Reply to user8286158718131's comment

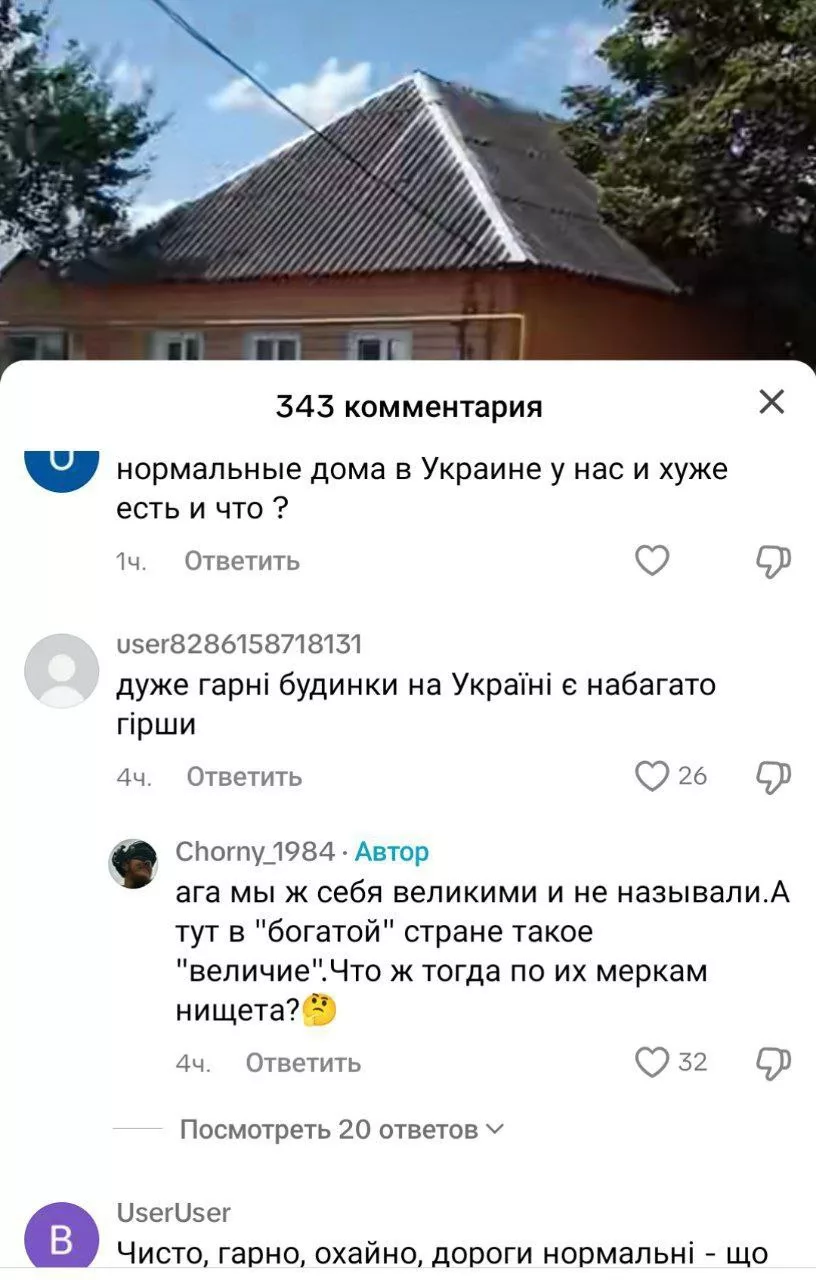[244, 777]
